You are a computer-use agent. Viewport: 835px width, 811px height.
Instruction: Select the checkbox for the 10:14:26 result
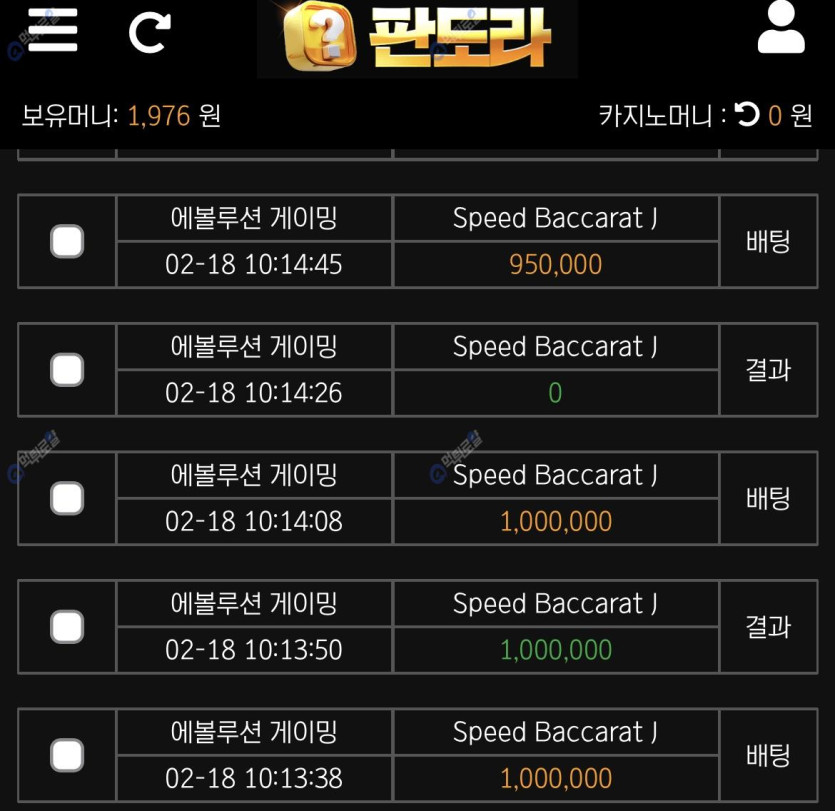click(67, 370)
